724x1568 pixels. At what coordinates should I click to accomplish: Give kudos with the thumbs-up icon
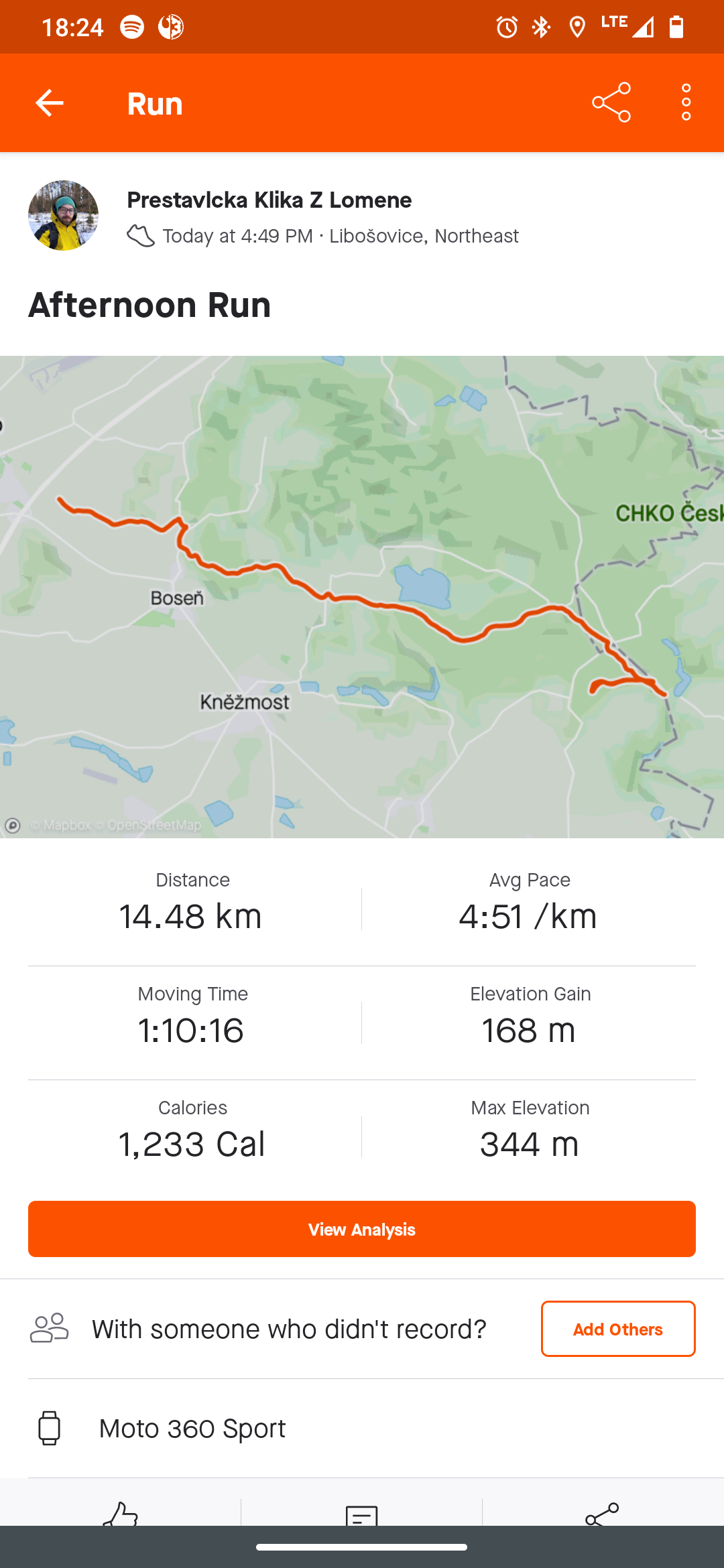(x=121, y=1513)
